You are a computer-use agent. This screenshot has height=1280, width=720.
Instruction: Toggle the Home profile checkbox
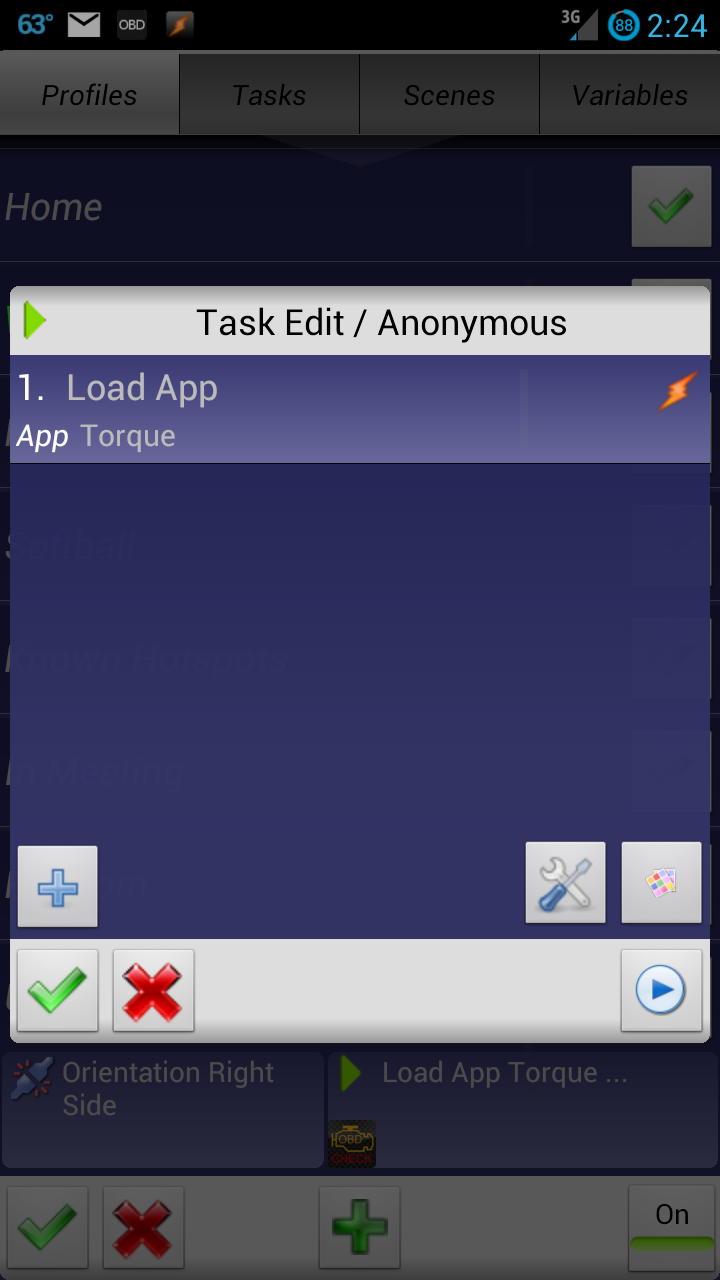(671, 206)
